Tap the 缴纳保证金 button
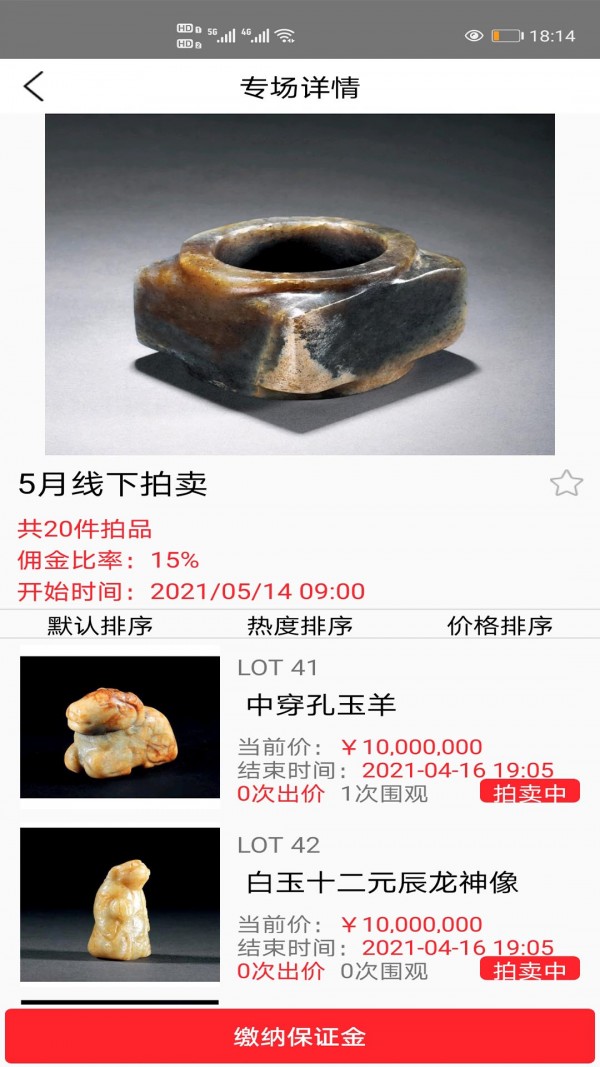Screen dimensions: 600x1067 (300, 1036)
